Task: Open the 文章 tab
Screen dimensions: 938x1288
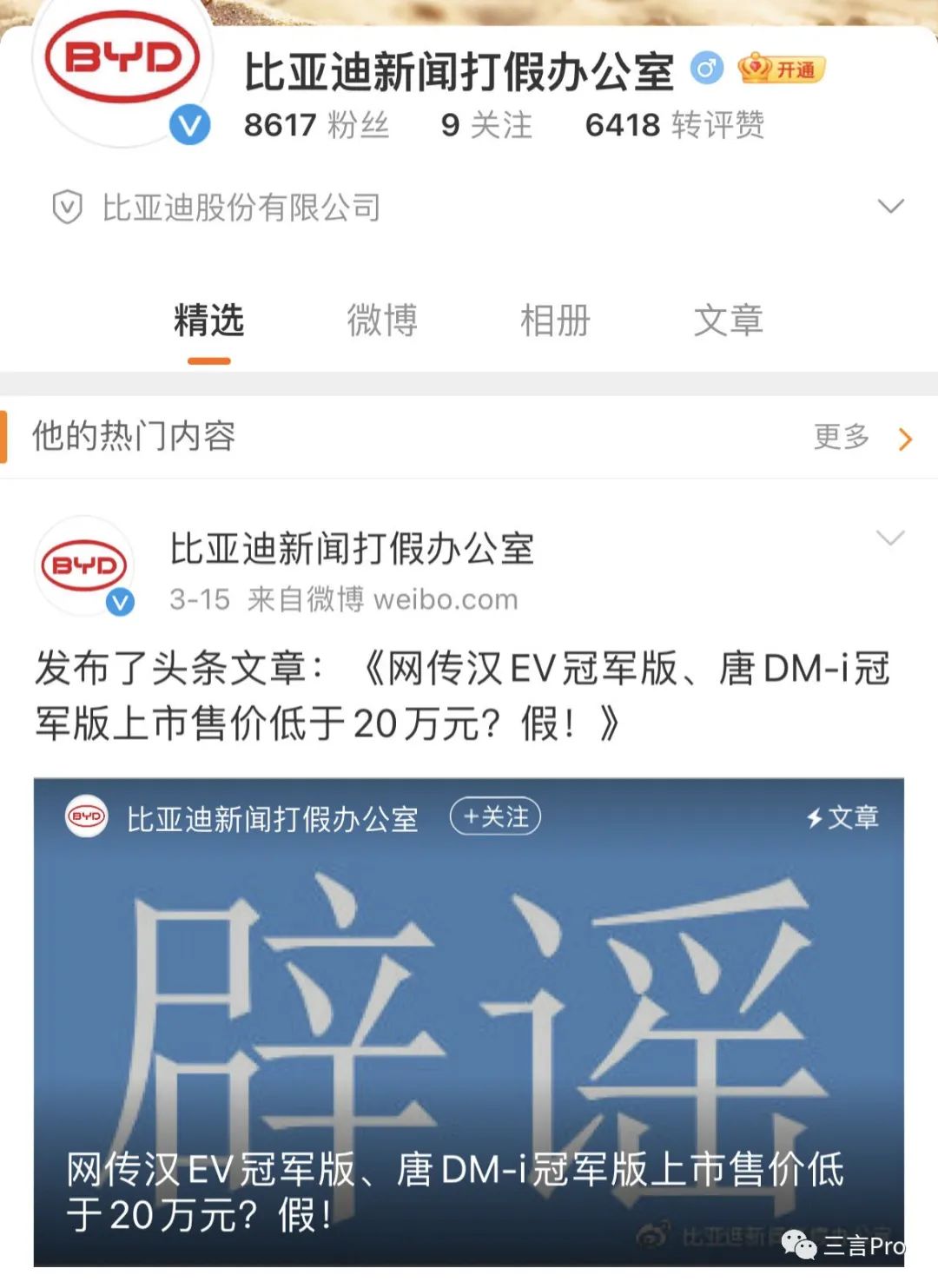Action: coord(728,320)
